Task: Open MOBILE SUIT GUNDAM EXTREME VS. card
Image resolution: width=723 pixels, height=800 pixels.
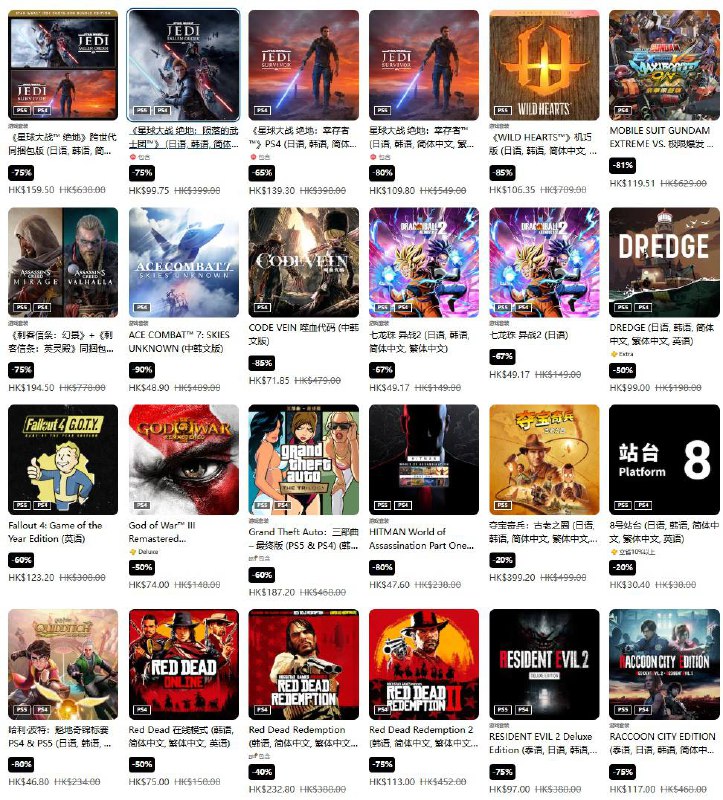Action: coord(665,65)
